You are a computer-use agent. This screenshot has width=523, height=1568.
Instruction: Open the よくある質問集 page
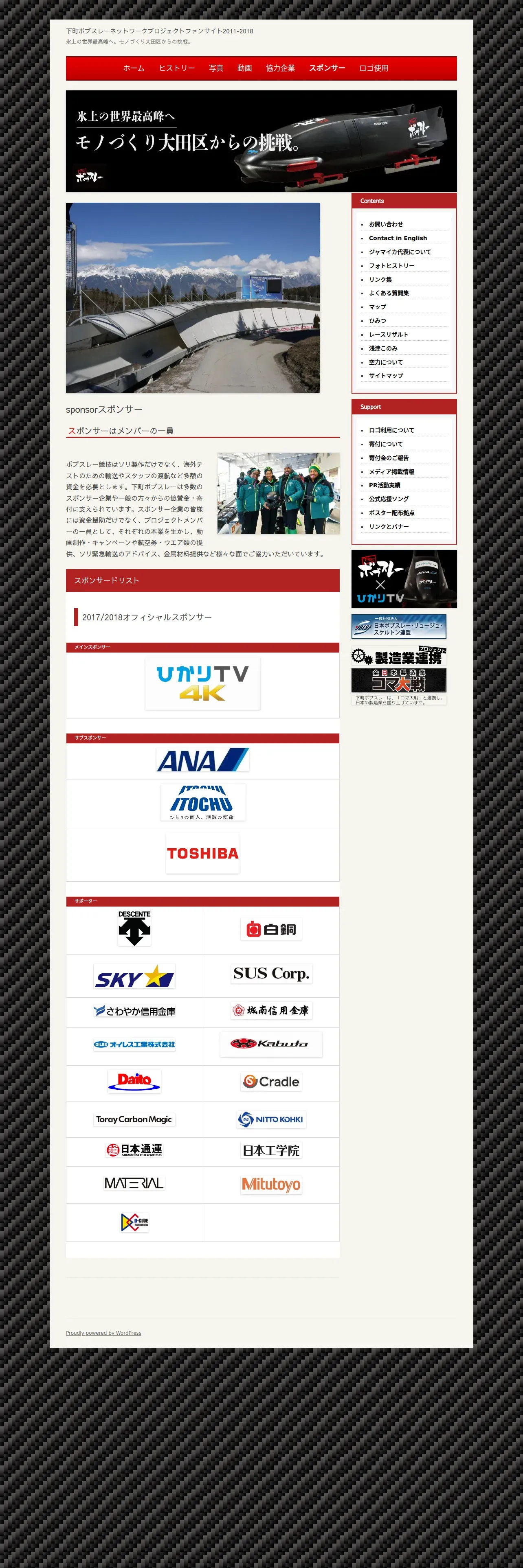[x=389, y=293]
